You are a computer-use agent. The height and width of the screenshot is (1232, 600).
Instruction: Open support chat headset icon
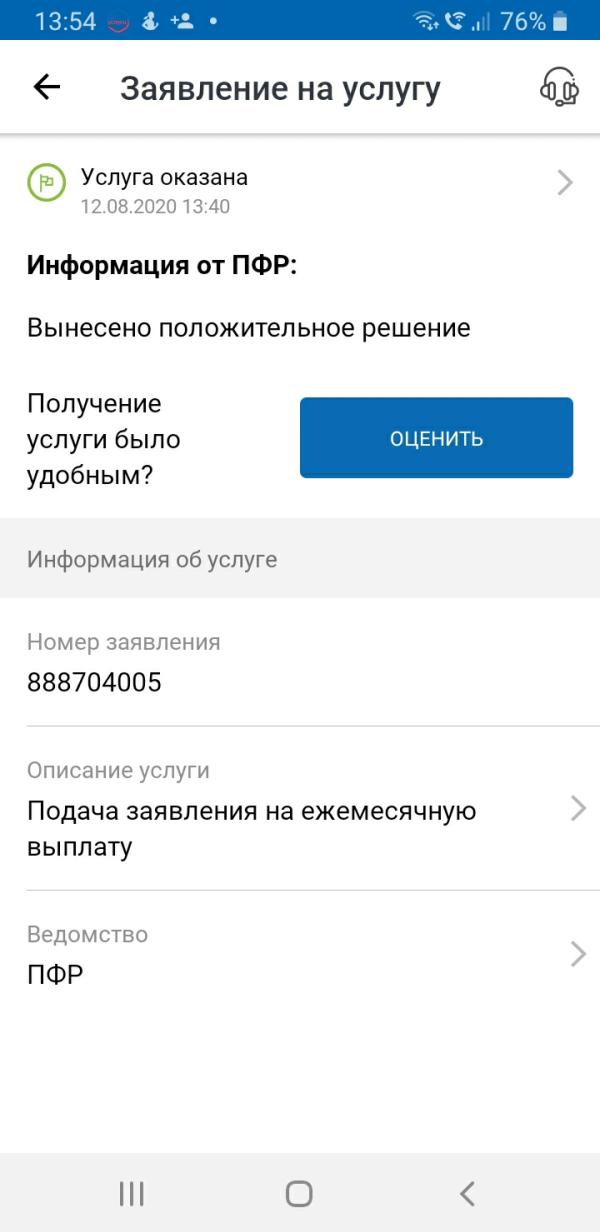(x=559, y=88)
